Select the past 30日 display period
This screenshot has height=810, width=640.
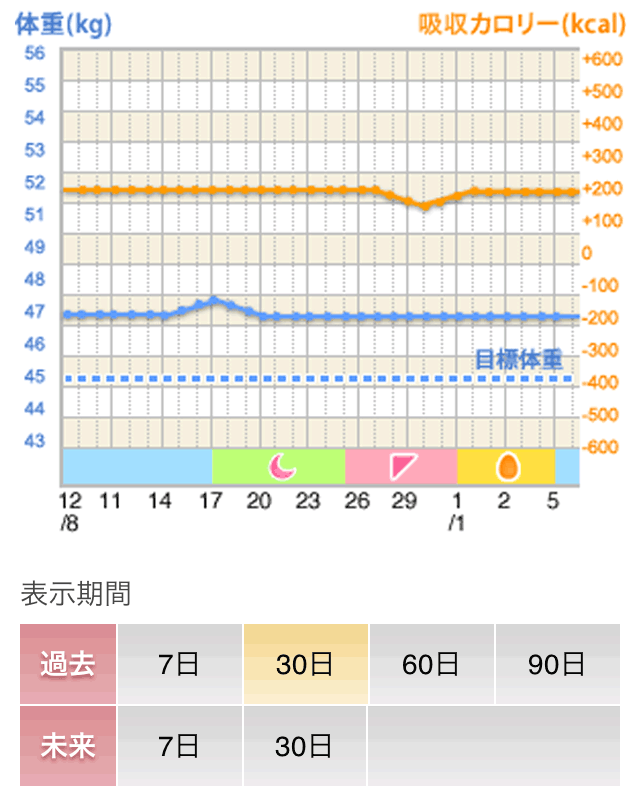[x=305, y=664]
